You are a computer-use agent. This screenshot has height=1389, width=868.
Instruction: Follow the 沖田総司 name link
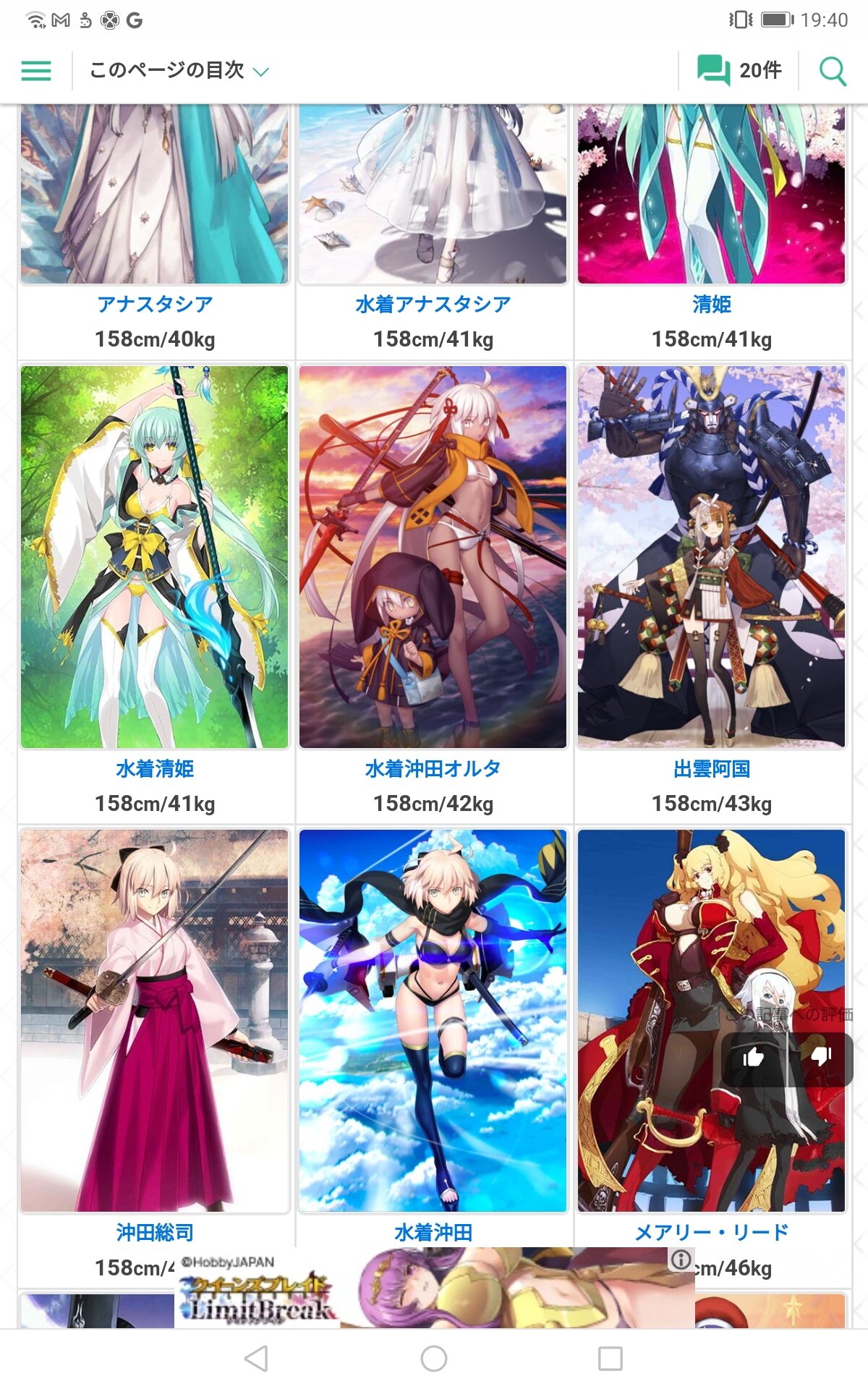coord(155,1233)
